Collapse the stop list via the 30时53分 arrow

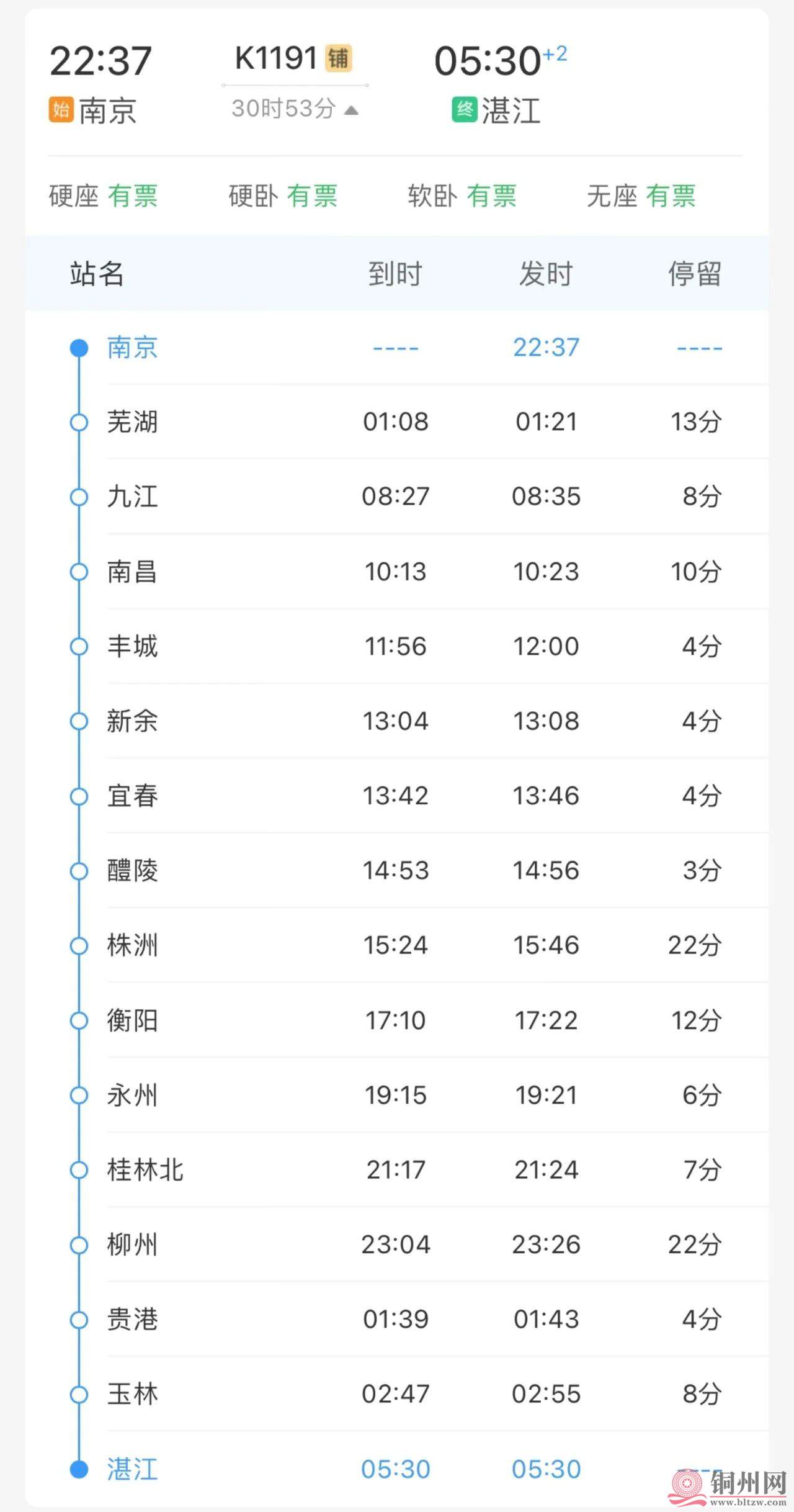coord(351,110)
